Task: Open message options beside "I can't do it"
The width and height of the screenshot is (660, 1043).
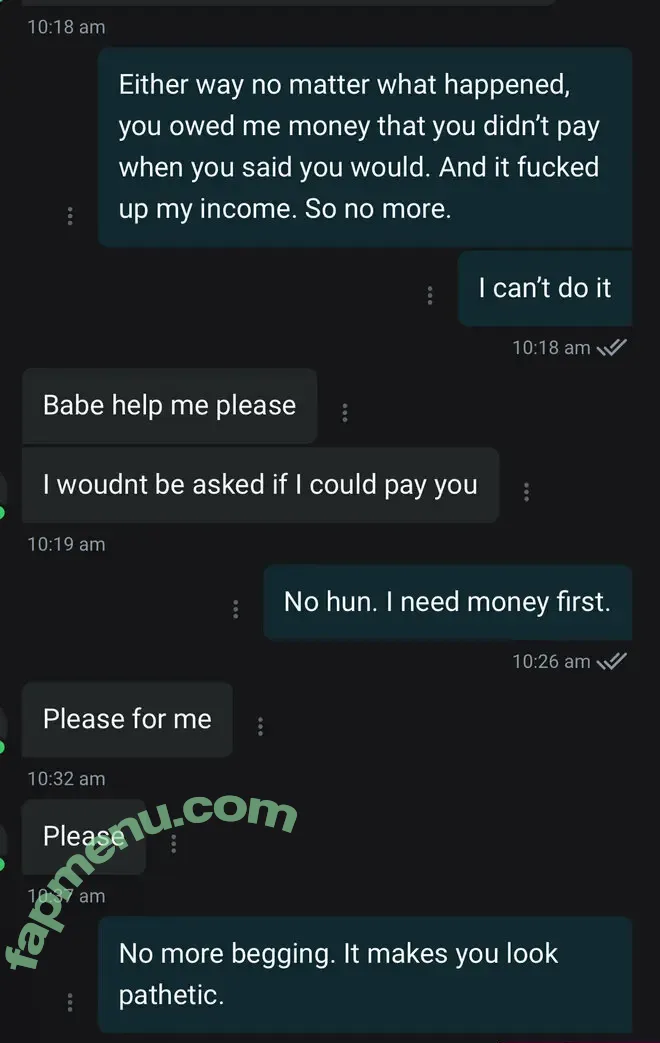Action: click(430, 295)
